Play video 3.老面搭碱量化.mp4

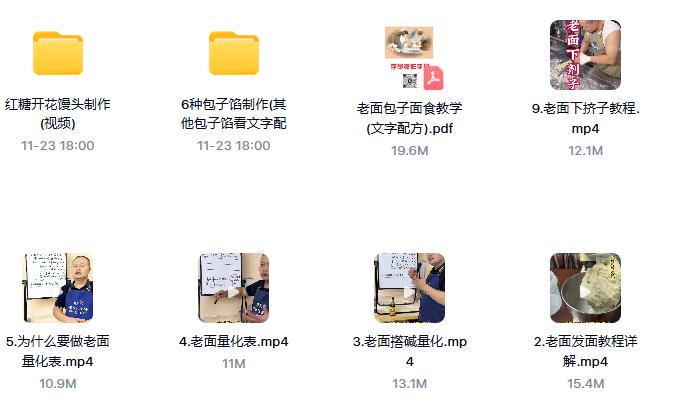tap(409, 288)
